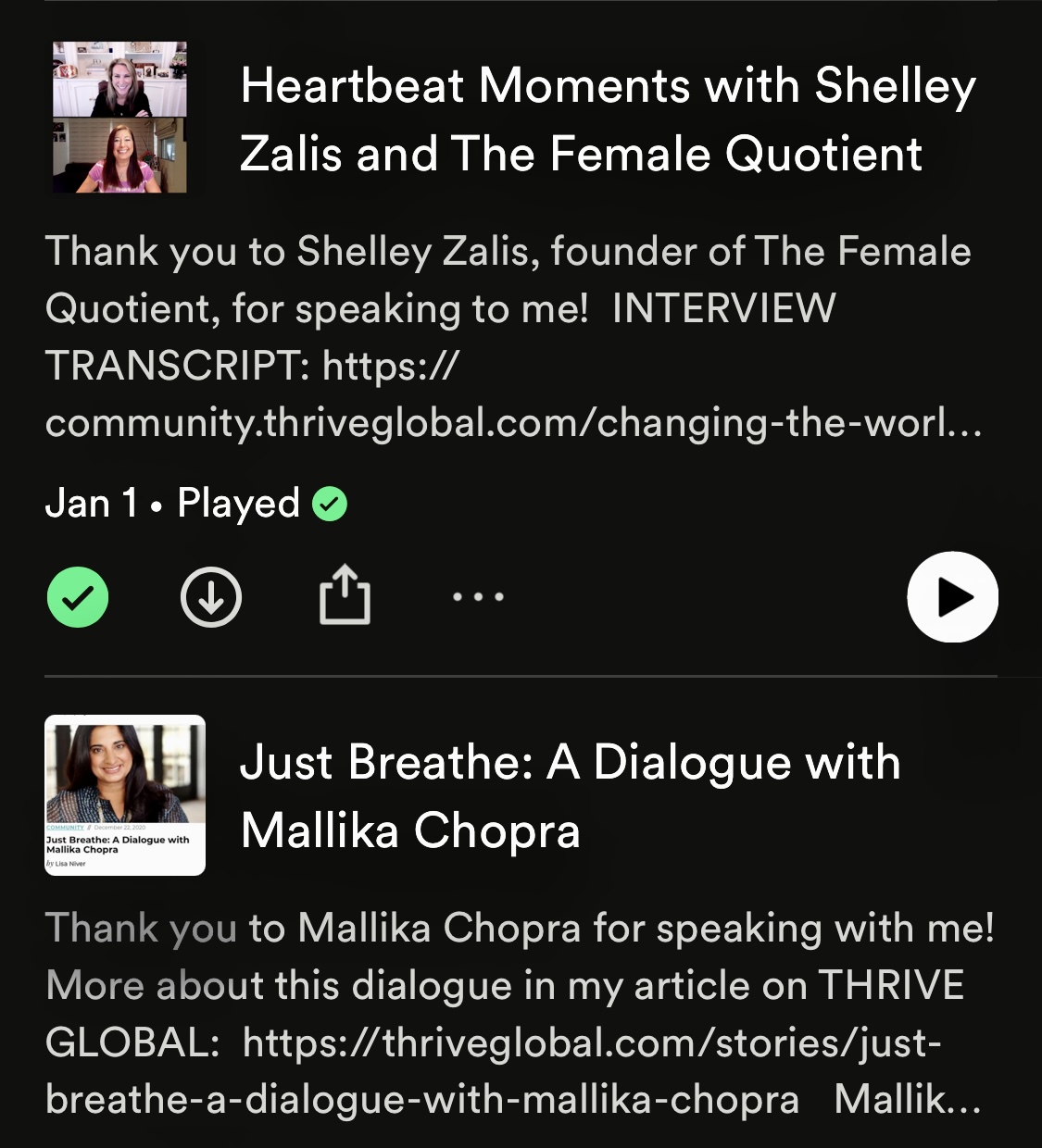The image size is (1042, 1148).
Task: Share the Heartbeat Moments episode
Action: 345,597
